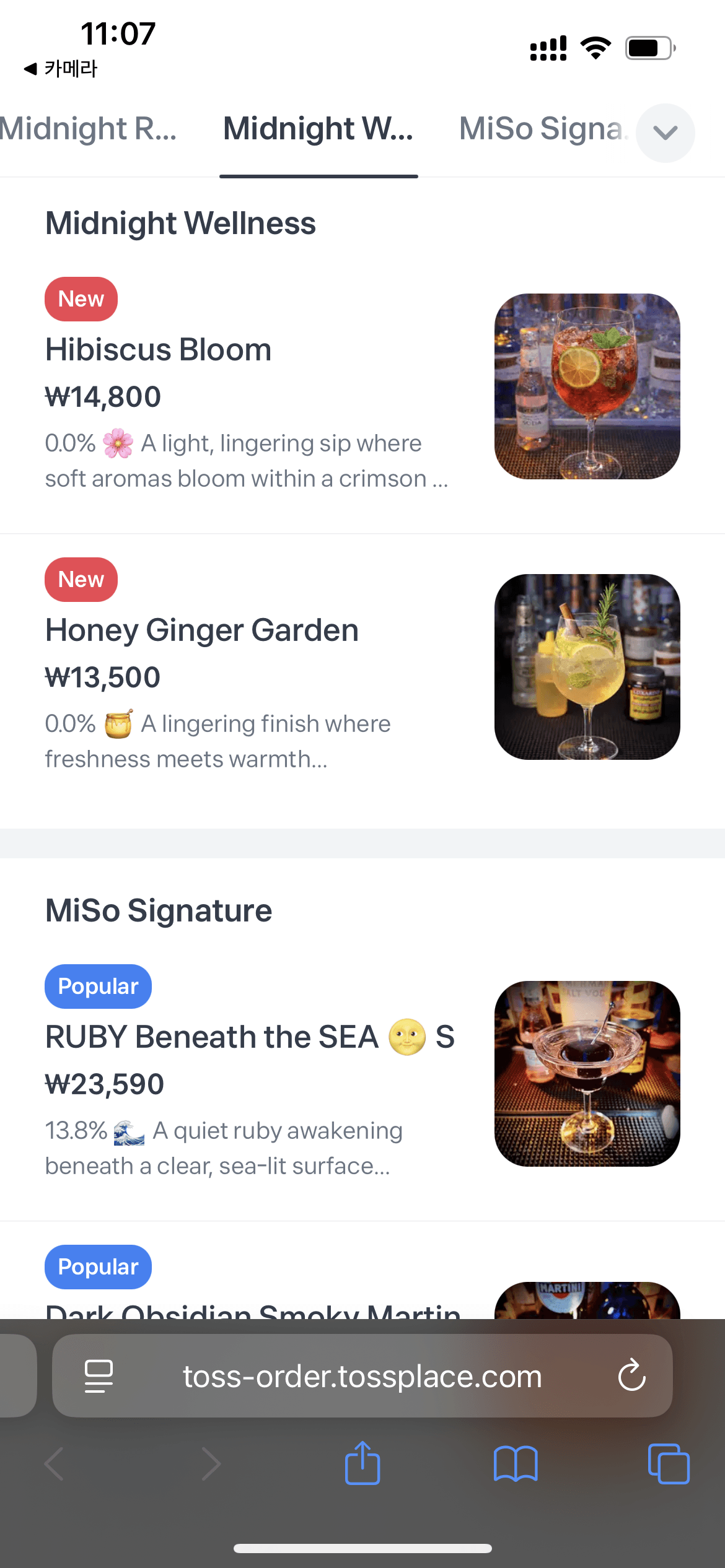Screen dimensions: 725x1568
Task: Share this page from Safari toolbar
Action: click(362, 1464)
